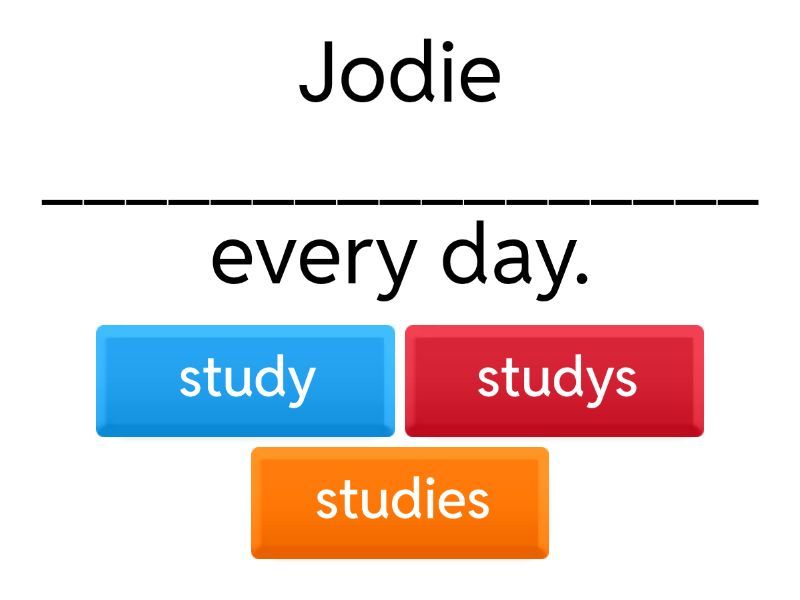Screen dimensions: 800x600
Task: Select the blue 'study' answer
Action: [x=245, y=380]
